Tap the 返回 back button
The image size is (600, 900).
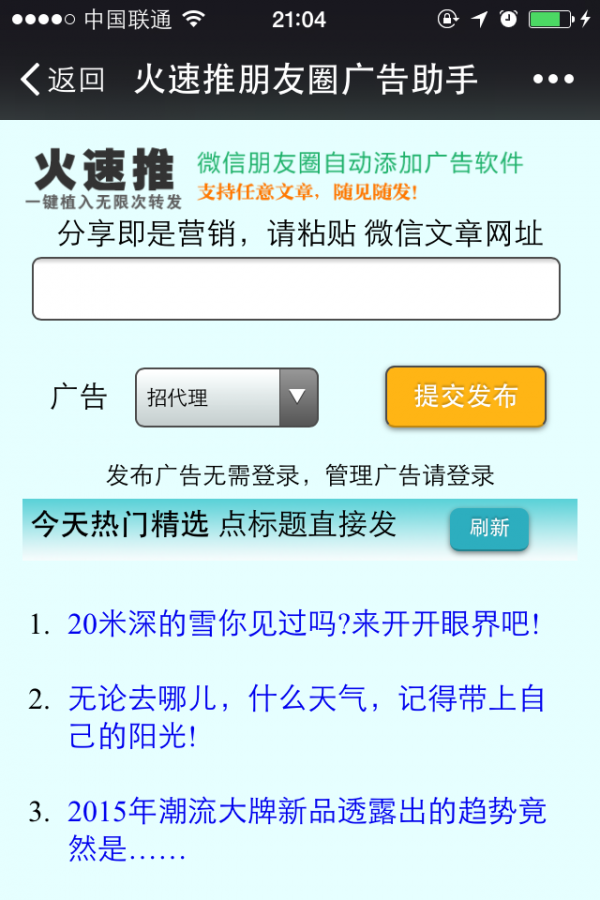(62, 79)
